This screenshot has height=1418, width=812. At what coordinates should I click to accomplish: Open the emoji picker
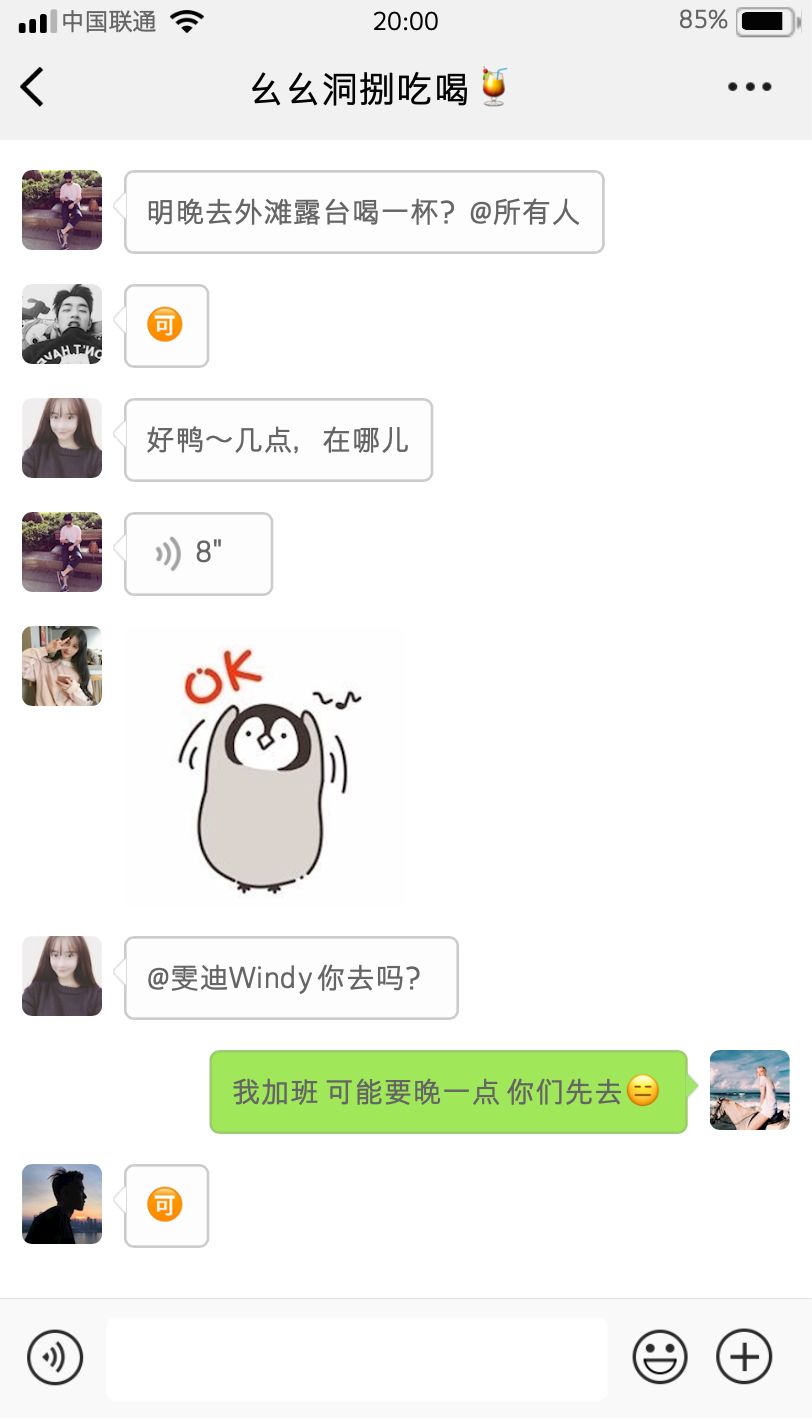pyautogui.click(x=660, y=1357)
